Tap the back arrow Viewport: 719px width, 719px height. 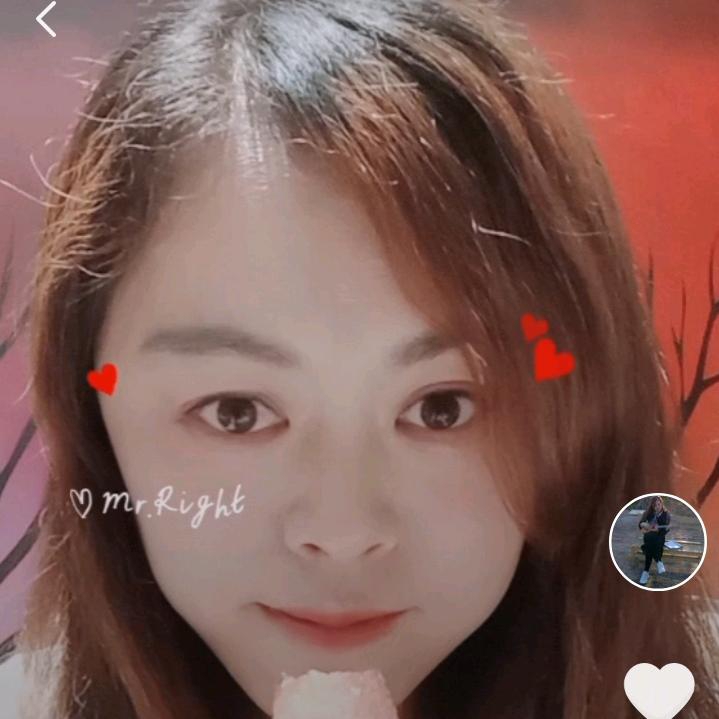[46, 19]
